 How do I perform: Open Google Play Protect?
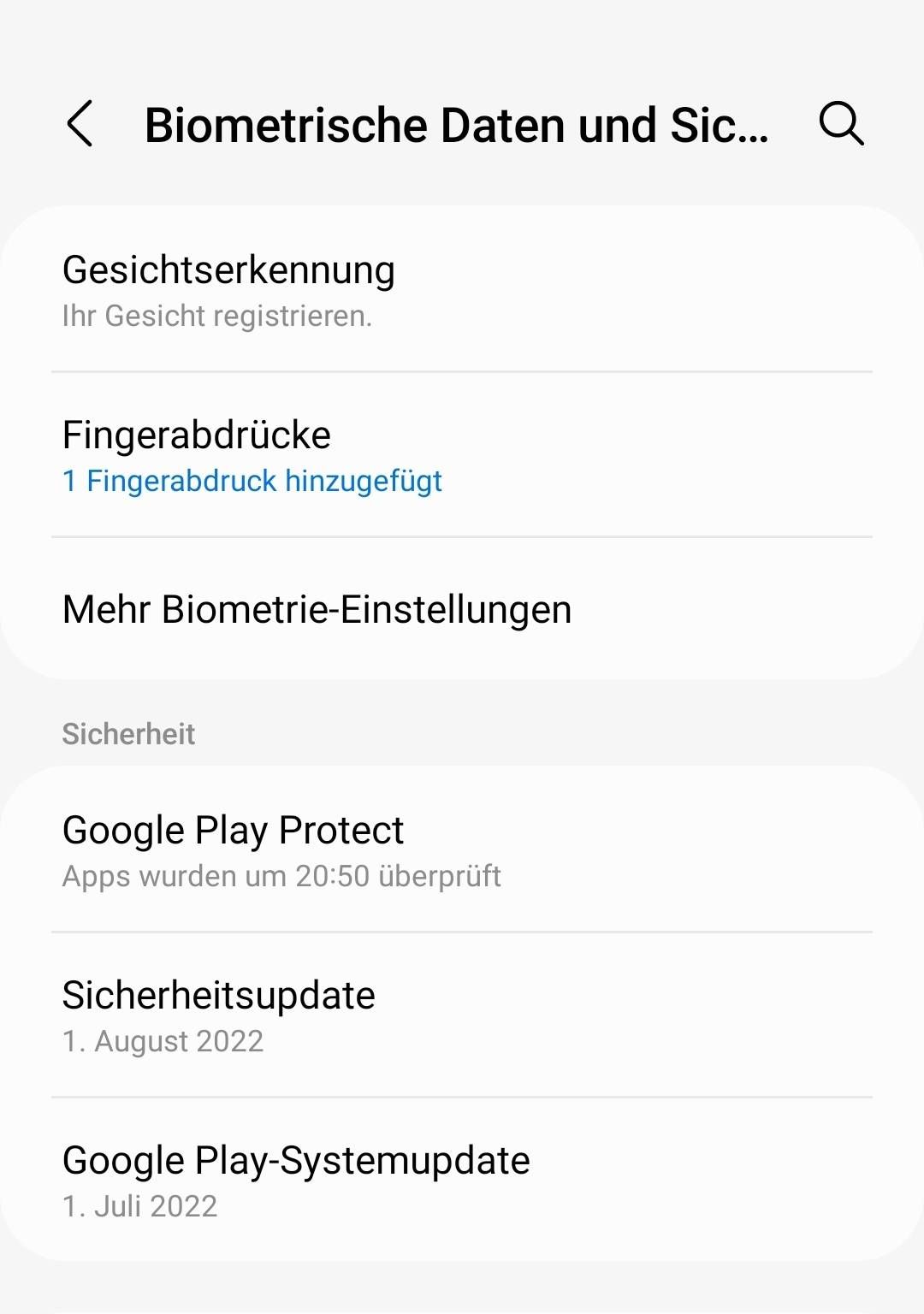coord(462,851)
